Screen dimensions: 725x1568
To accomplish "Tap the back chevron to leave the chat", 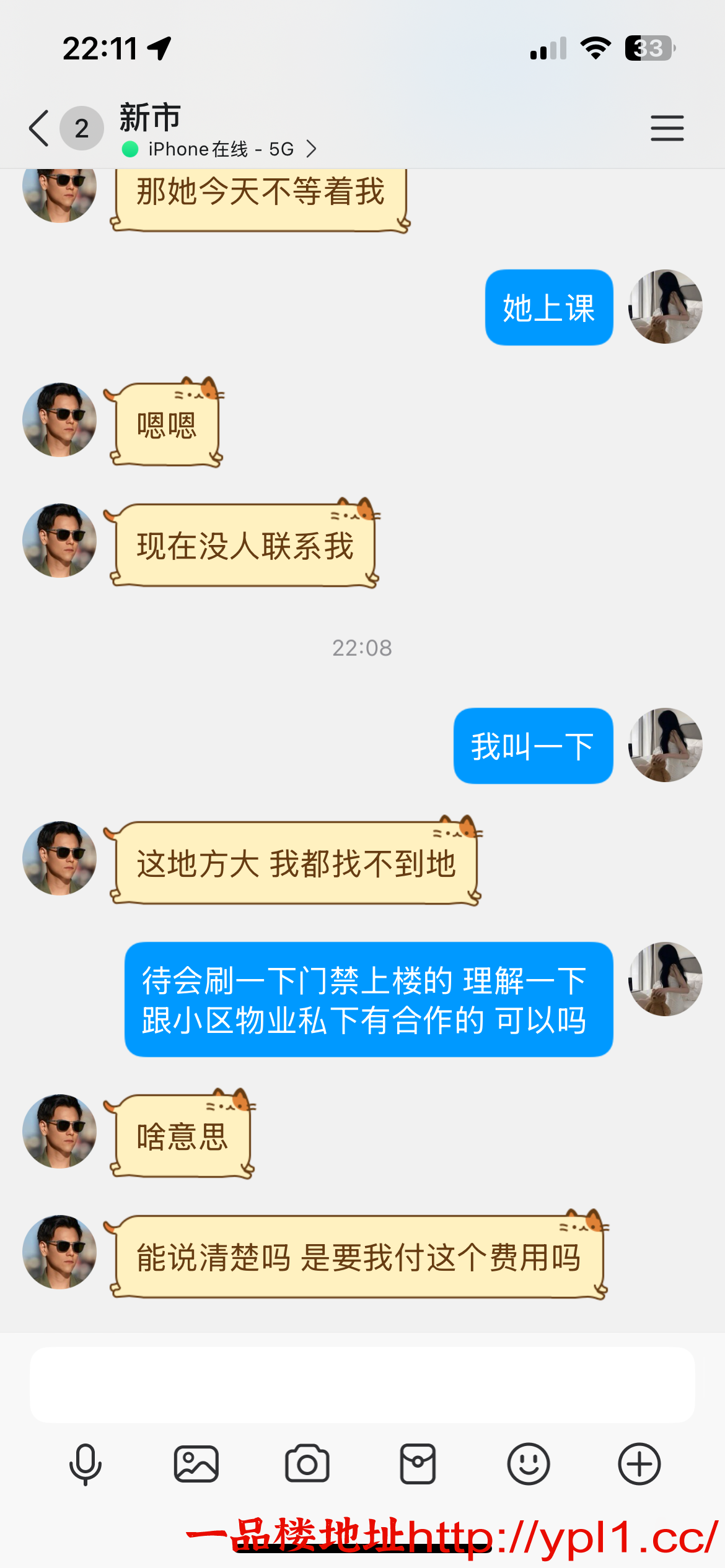I will pos(38,128).
